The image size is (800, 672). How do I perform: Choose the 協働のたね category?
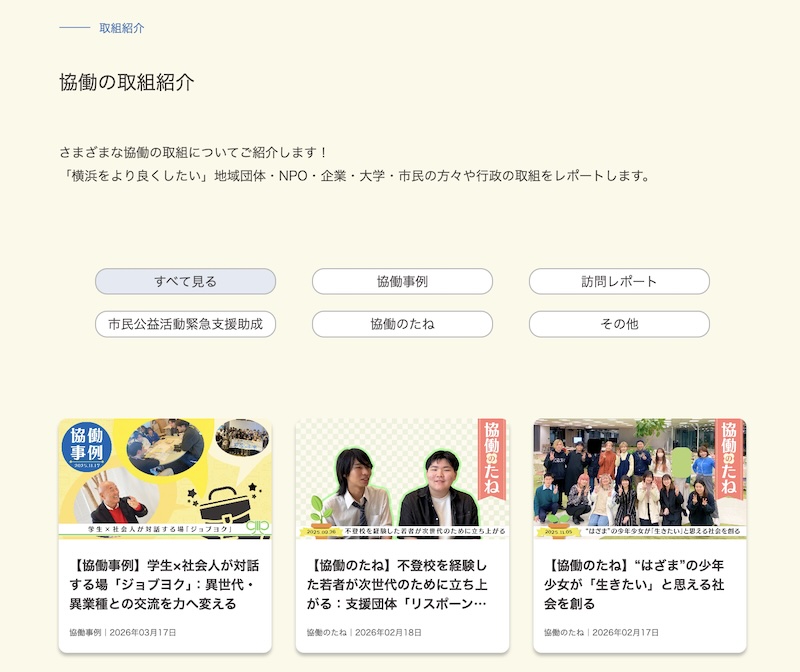click(402, 324)
